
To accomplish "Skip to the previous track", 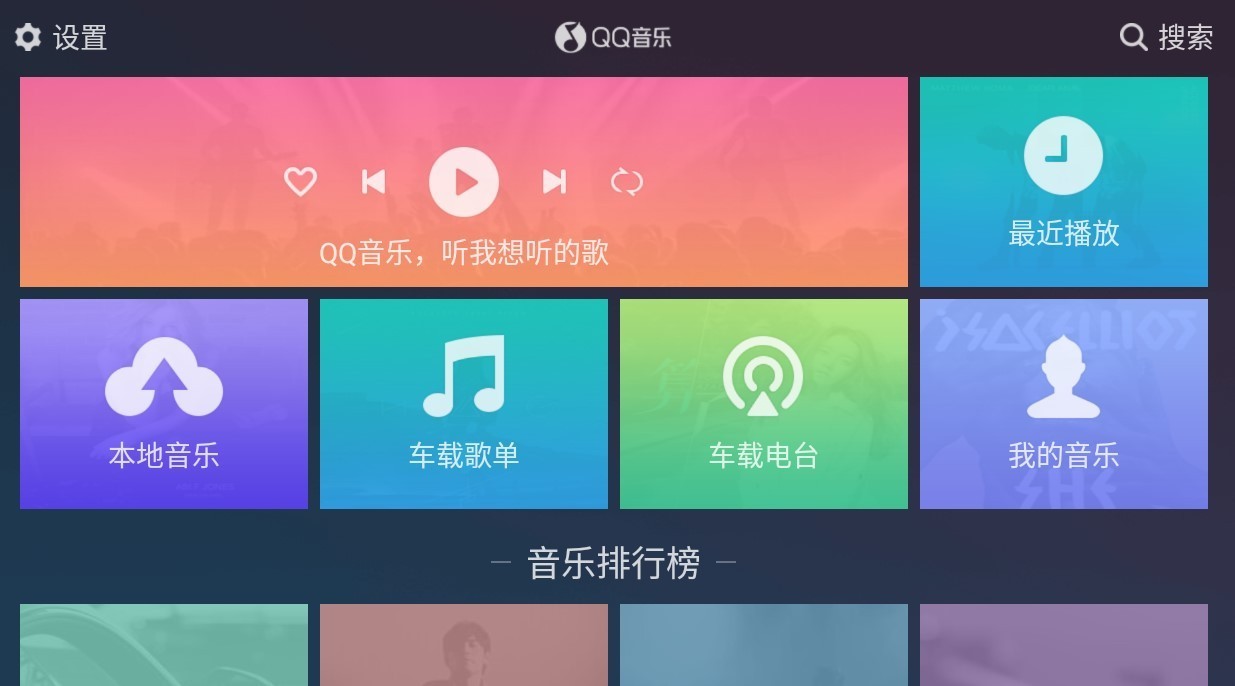I will point(373,182).
